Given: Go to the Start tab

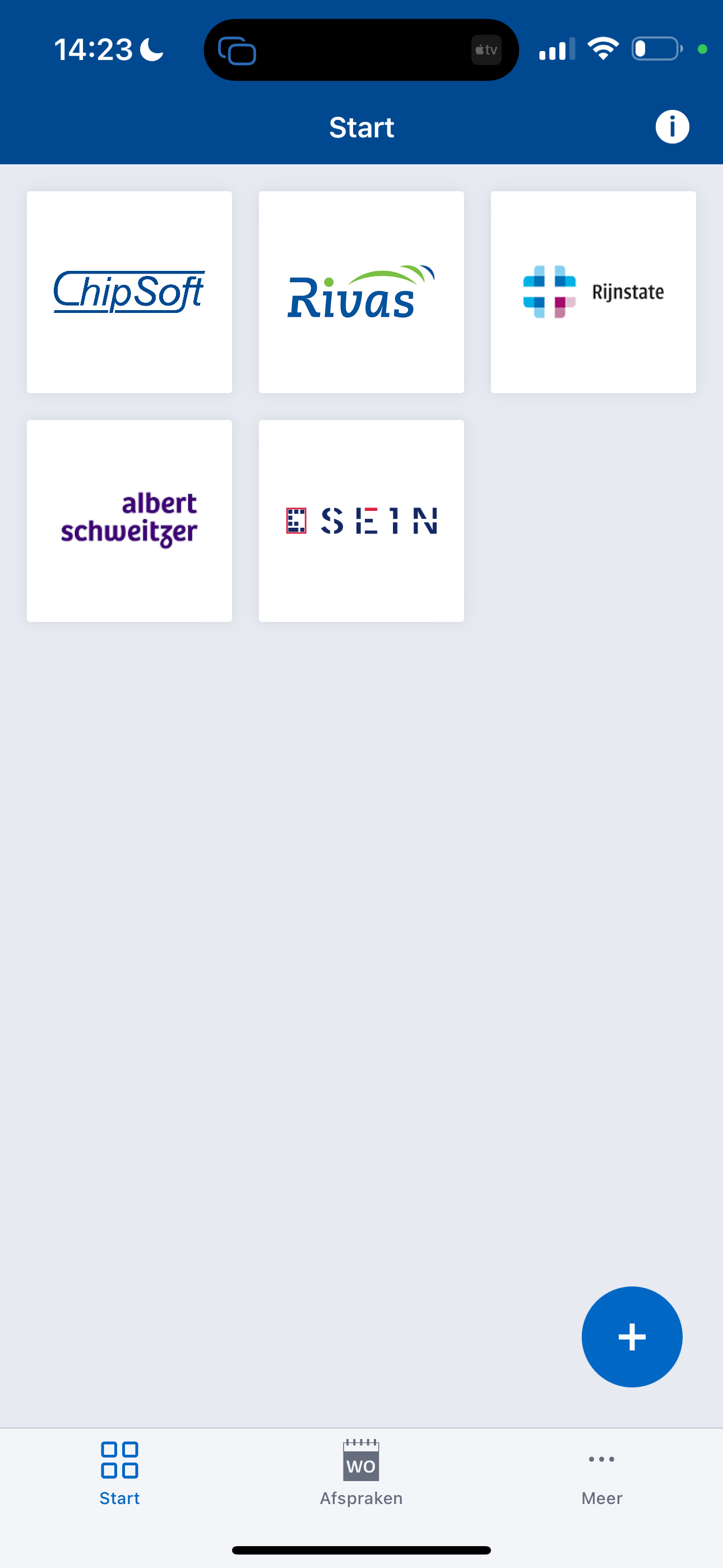Looking at the screenshot, I should (x=119, y=1473).
